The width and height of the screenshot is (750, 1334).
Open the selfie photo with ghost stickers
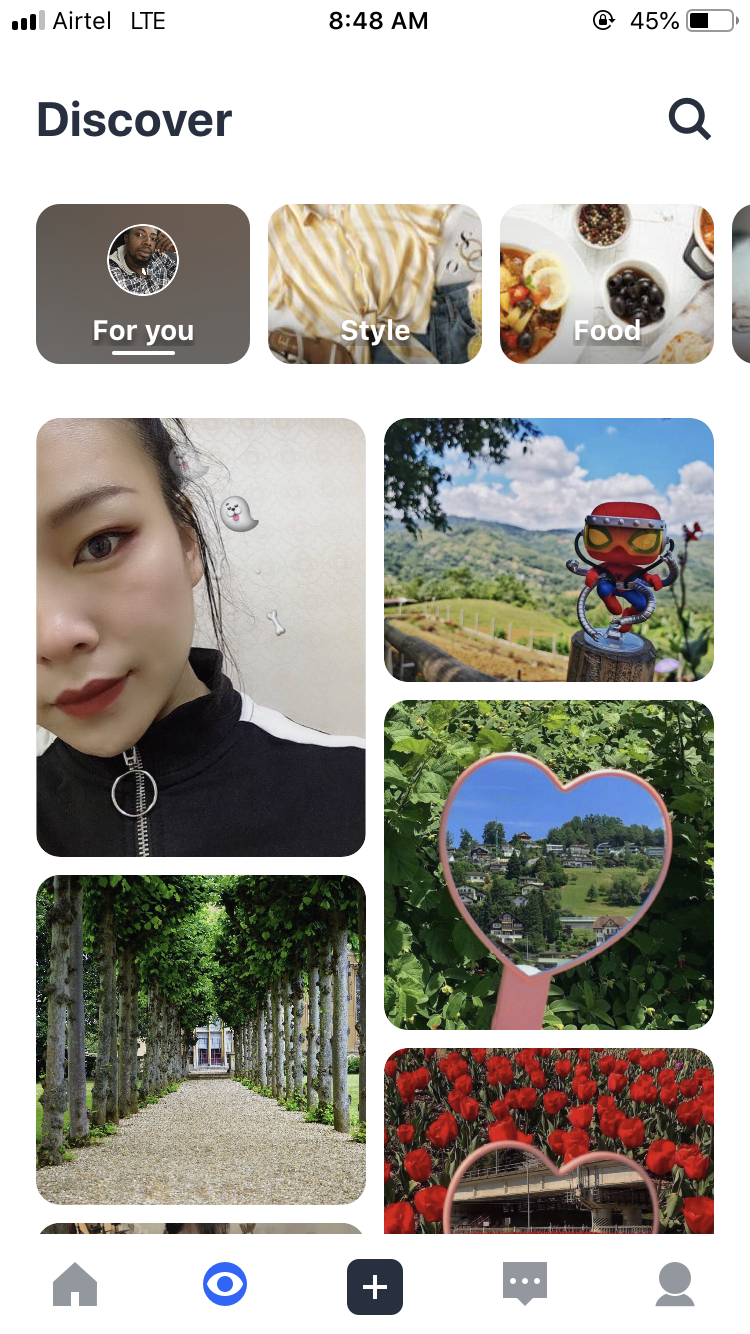[x=201, y=637]
